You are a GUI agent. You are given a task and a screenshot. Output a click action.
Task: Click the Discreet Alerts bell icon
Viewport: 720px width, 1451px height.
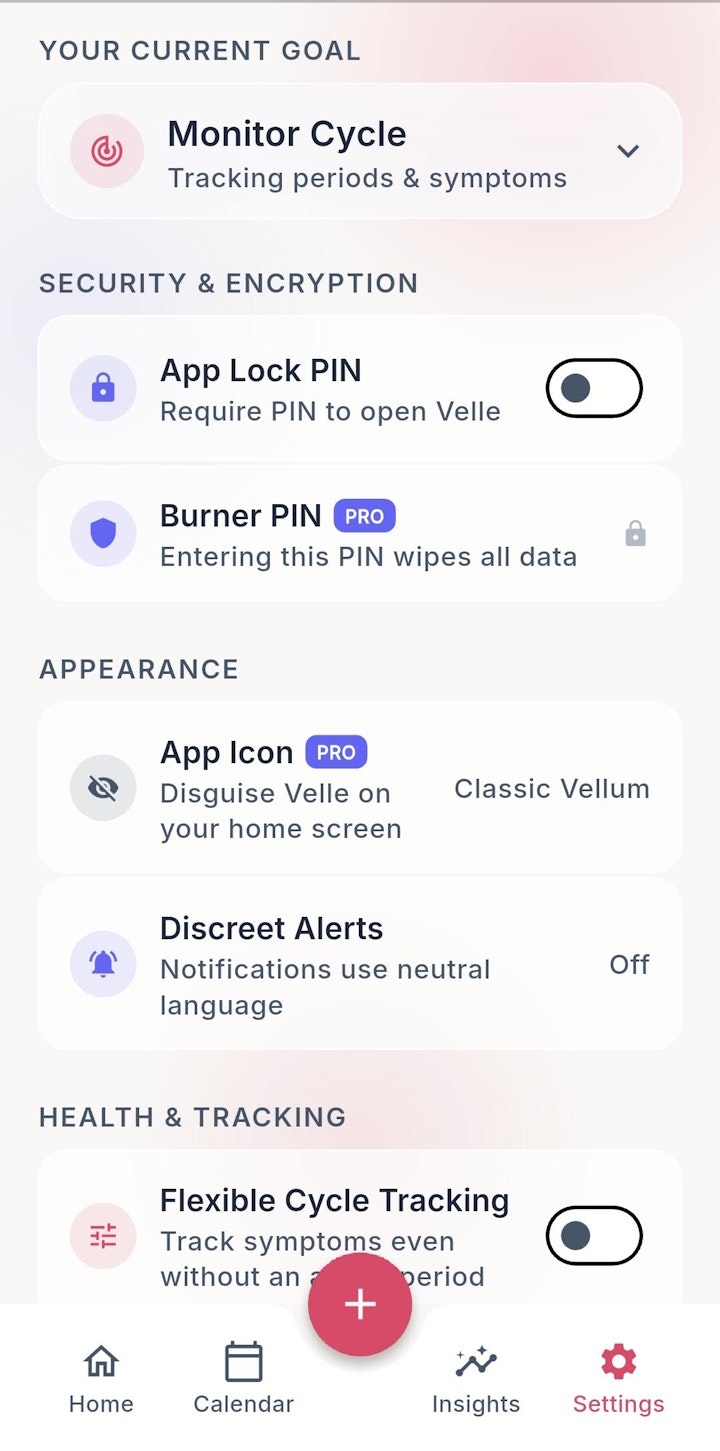click(103, 964)
